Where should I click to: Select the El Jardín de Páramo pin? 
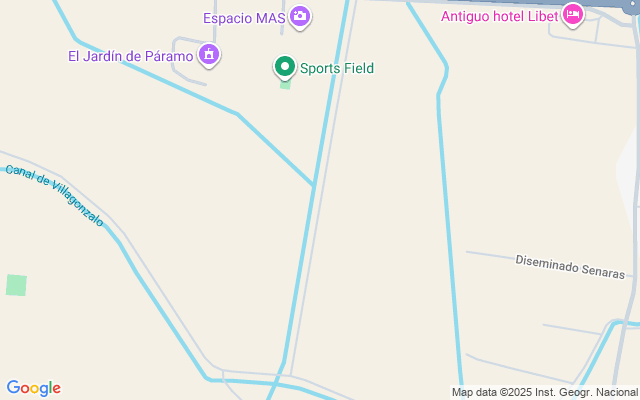click(208, 55)
